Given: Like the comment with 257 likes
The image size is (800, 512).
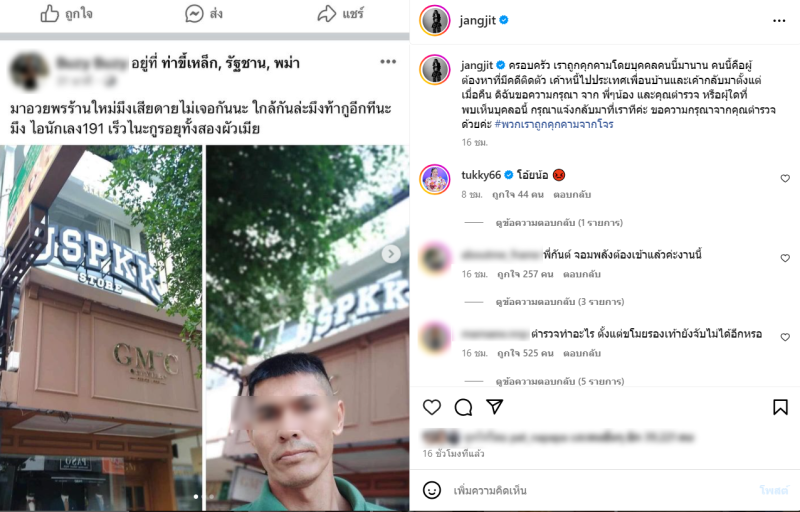Looking at the screenshot, I should tap(784, 258).
